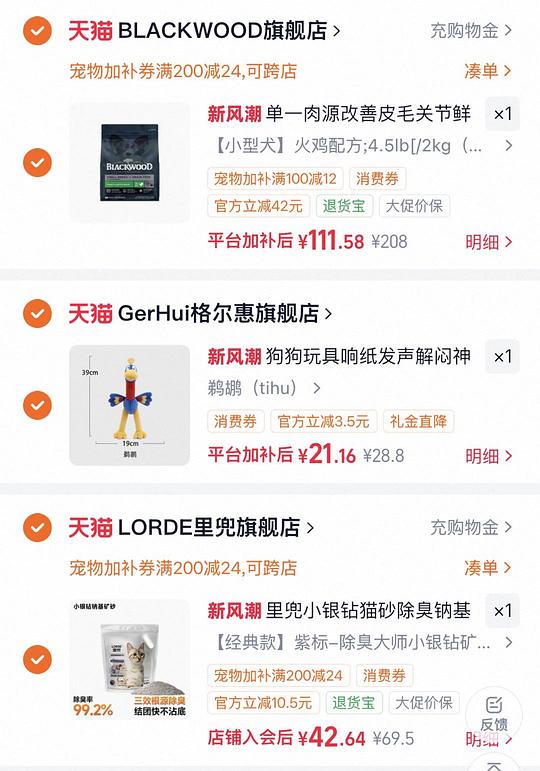Uncheck the BLACKWOOD旗舰店 store checkbox

[x=37, y=31]
